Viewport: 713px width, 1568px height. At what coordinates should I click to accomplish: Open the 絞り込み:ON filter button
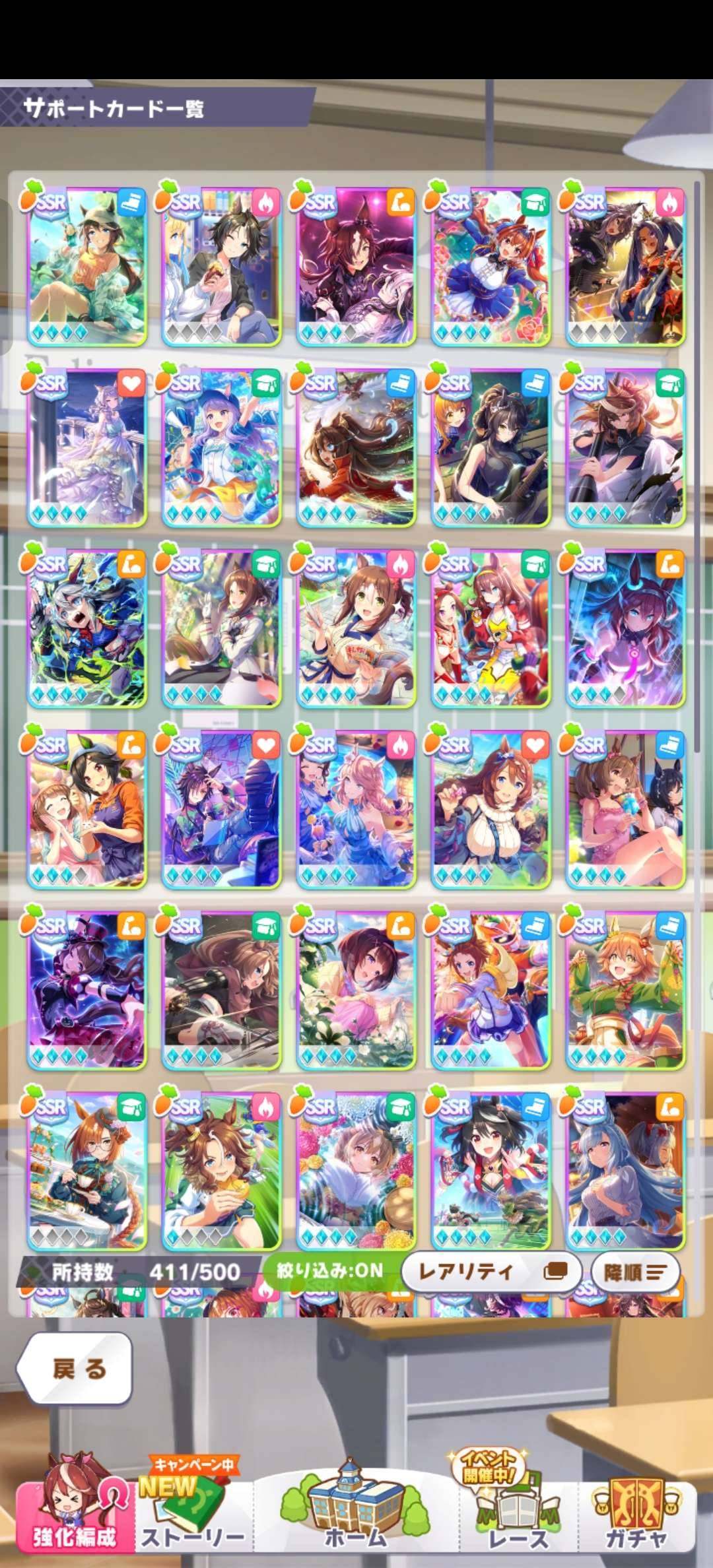(x=329, y=1270)
